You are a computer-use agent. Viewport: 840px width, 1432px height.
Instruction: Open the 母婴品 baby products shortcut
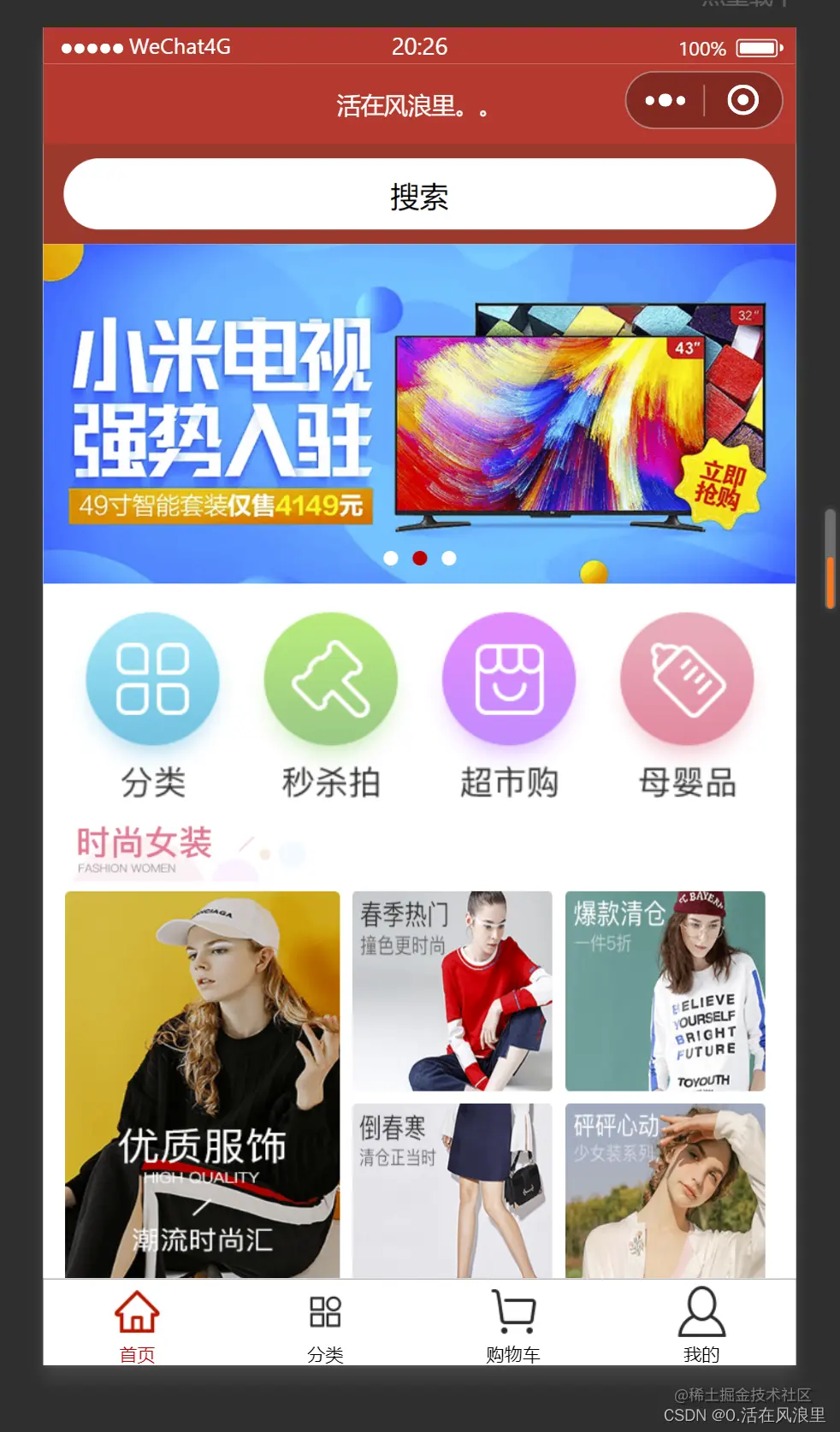tap(687, 679)
